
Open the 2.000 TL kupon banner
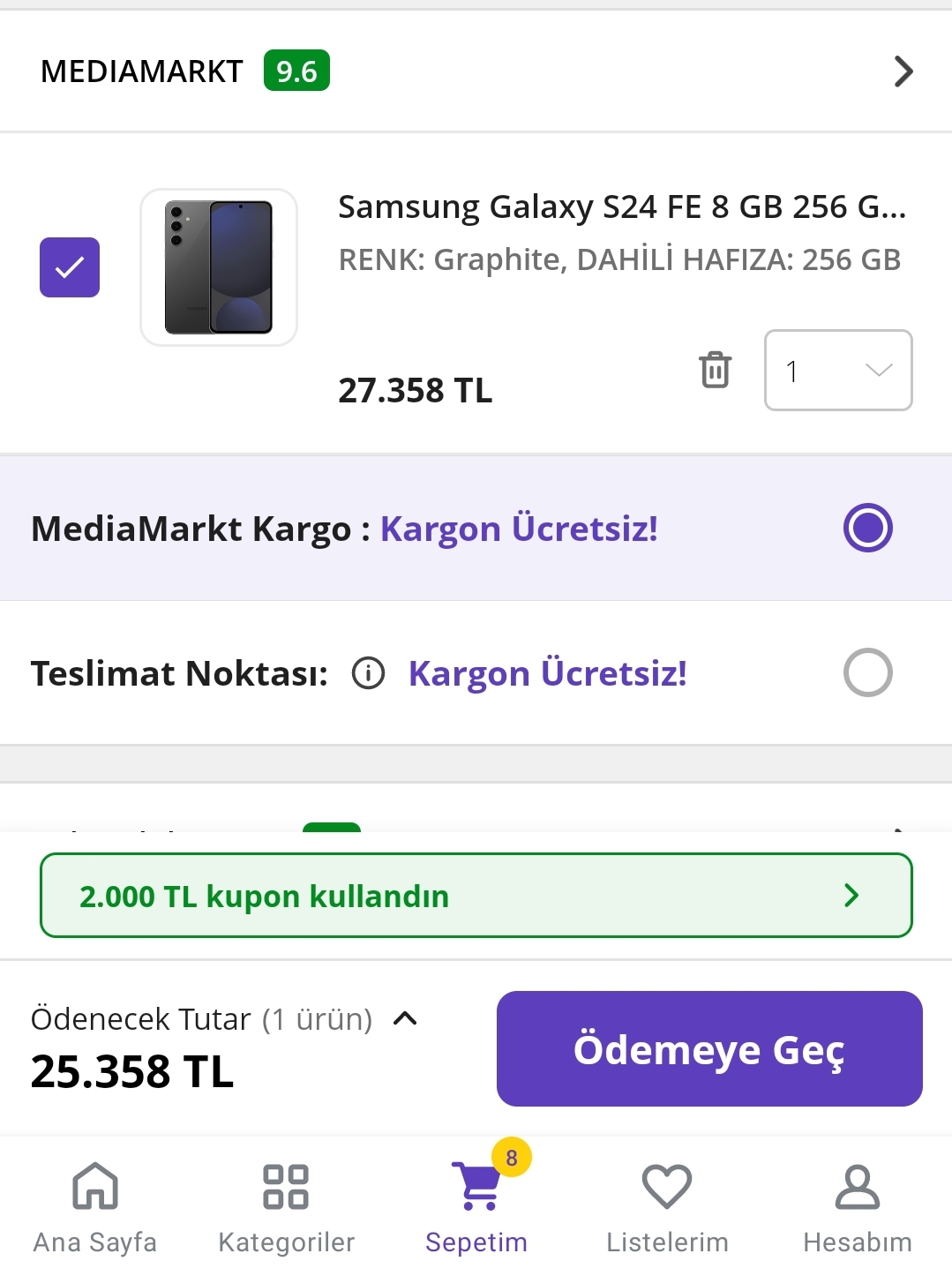coord(476,896)
